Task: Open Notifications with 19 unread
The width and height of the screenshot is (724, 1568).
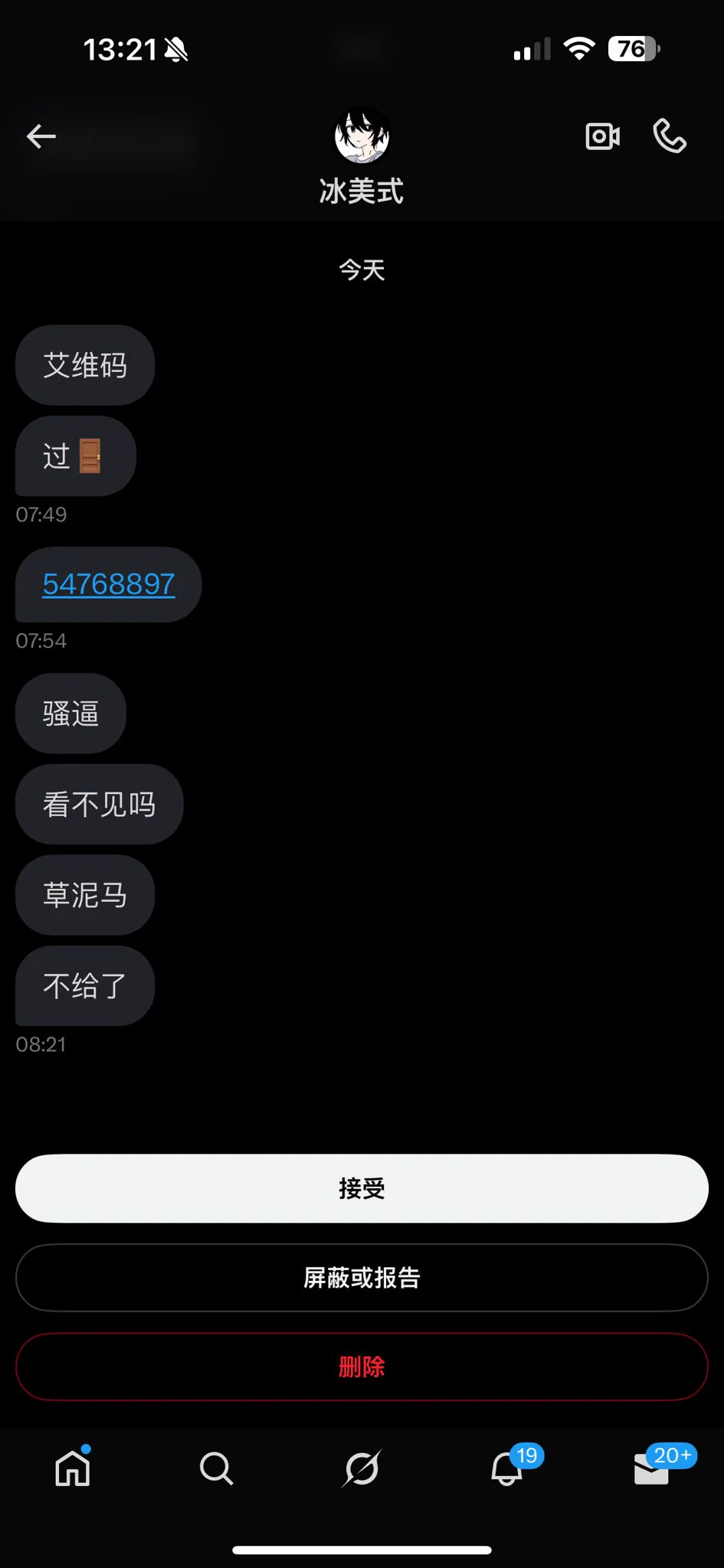Action: click(506, 1468)
